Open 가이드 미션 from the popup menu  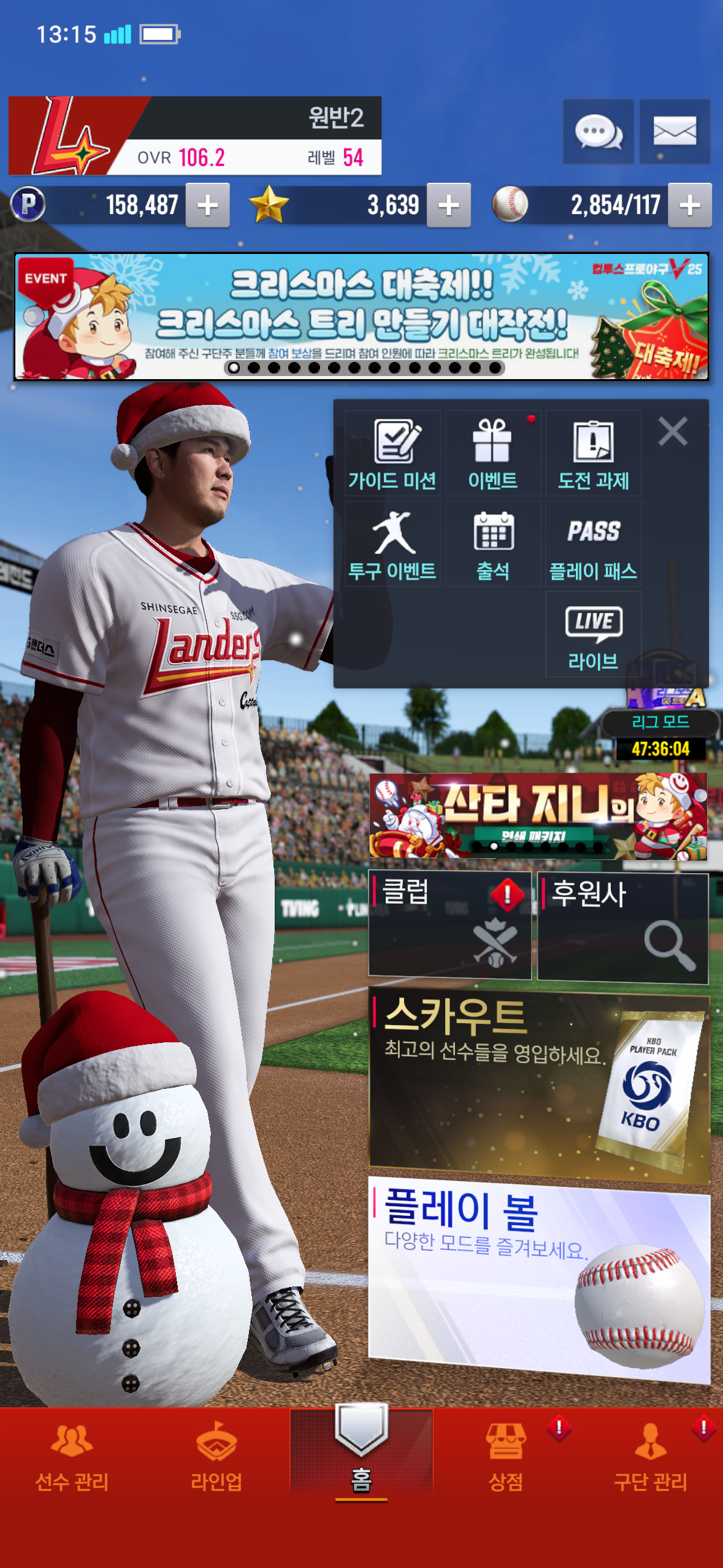click(392, 454)
